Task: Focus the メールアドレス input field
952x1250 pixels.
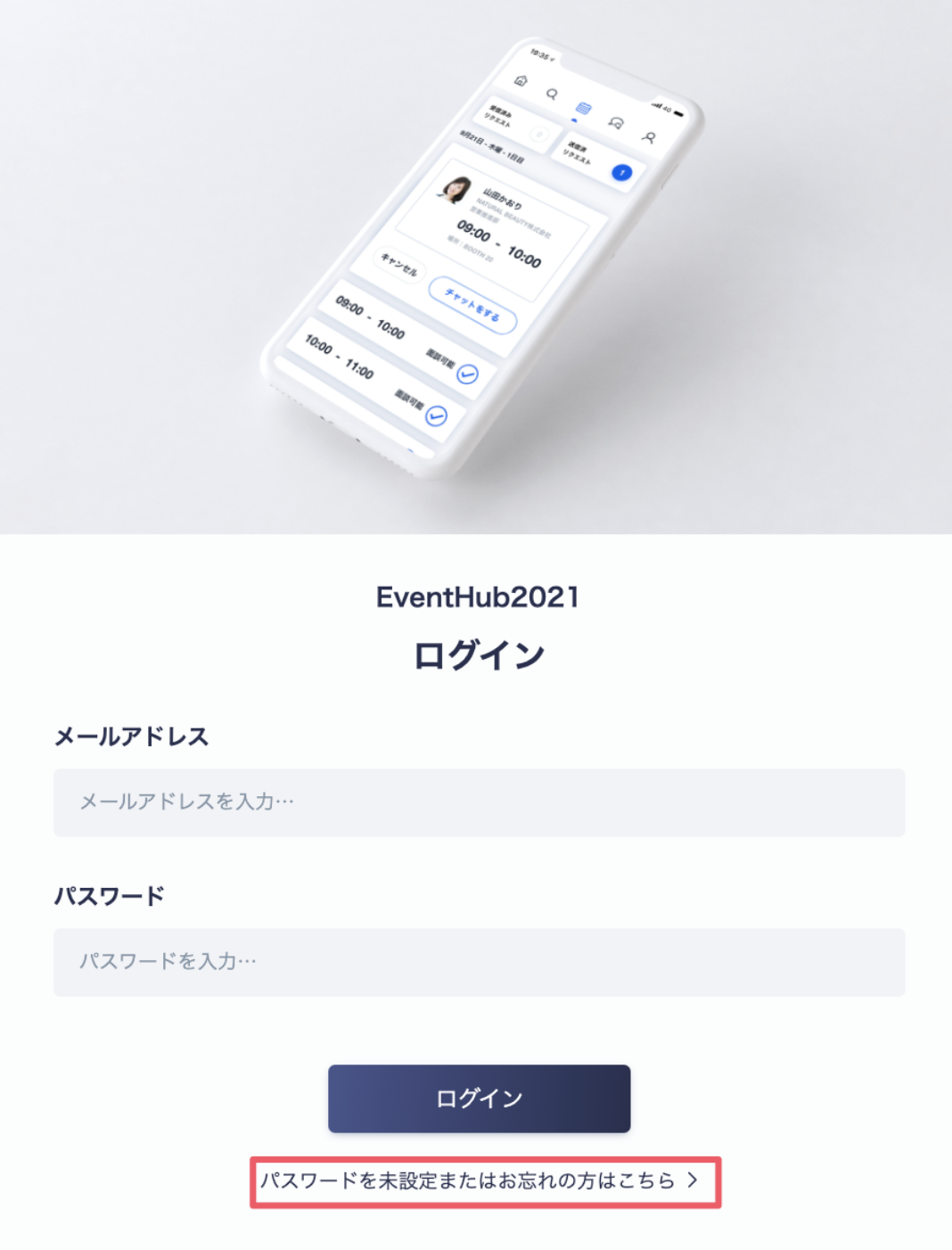Action: click(x=479, y=802)
